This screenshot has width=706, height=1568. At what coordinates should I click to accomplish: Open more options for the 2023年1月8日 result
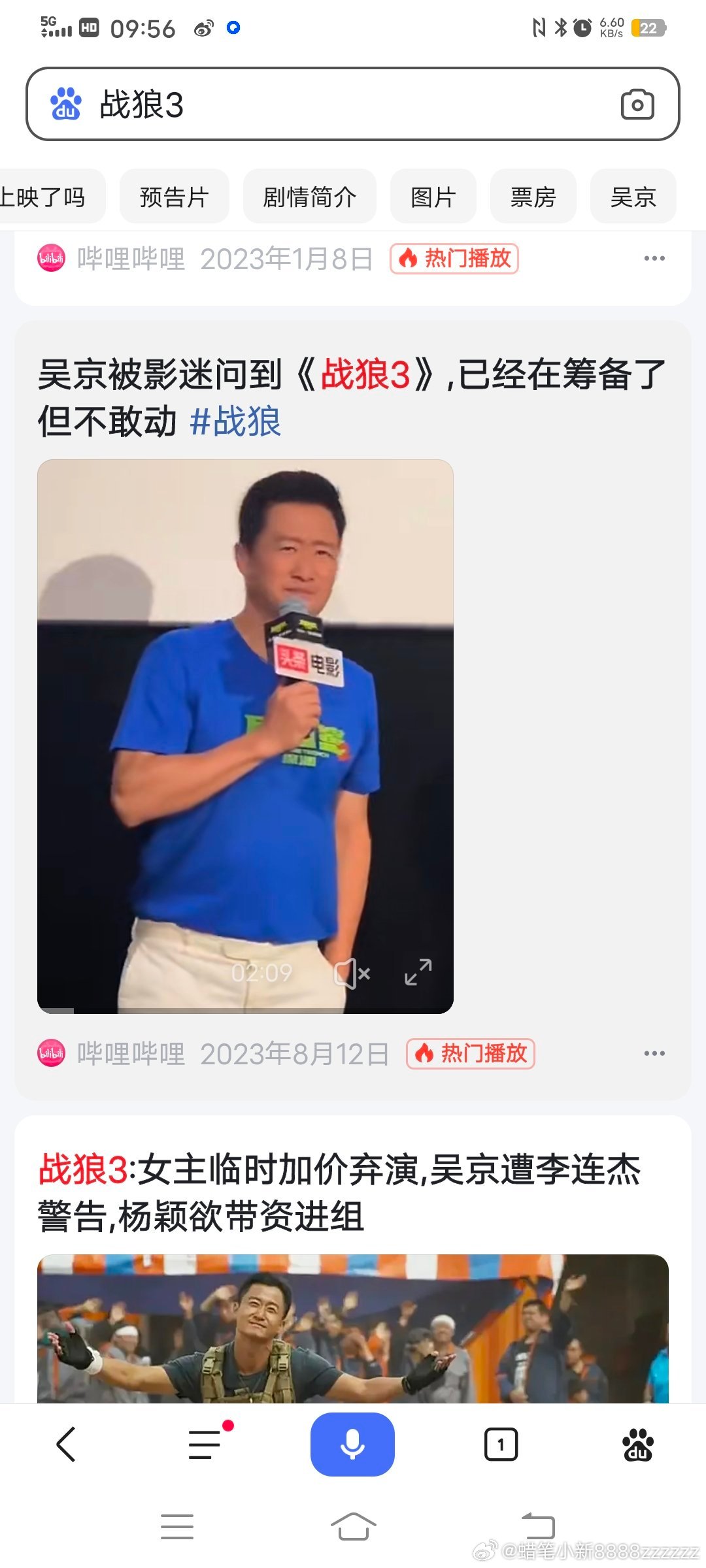coord(654,259)
